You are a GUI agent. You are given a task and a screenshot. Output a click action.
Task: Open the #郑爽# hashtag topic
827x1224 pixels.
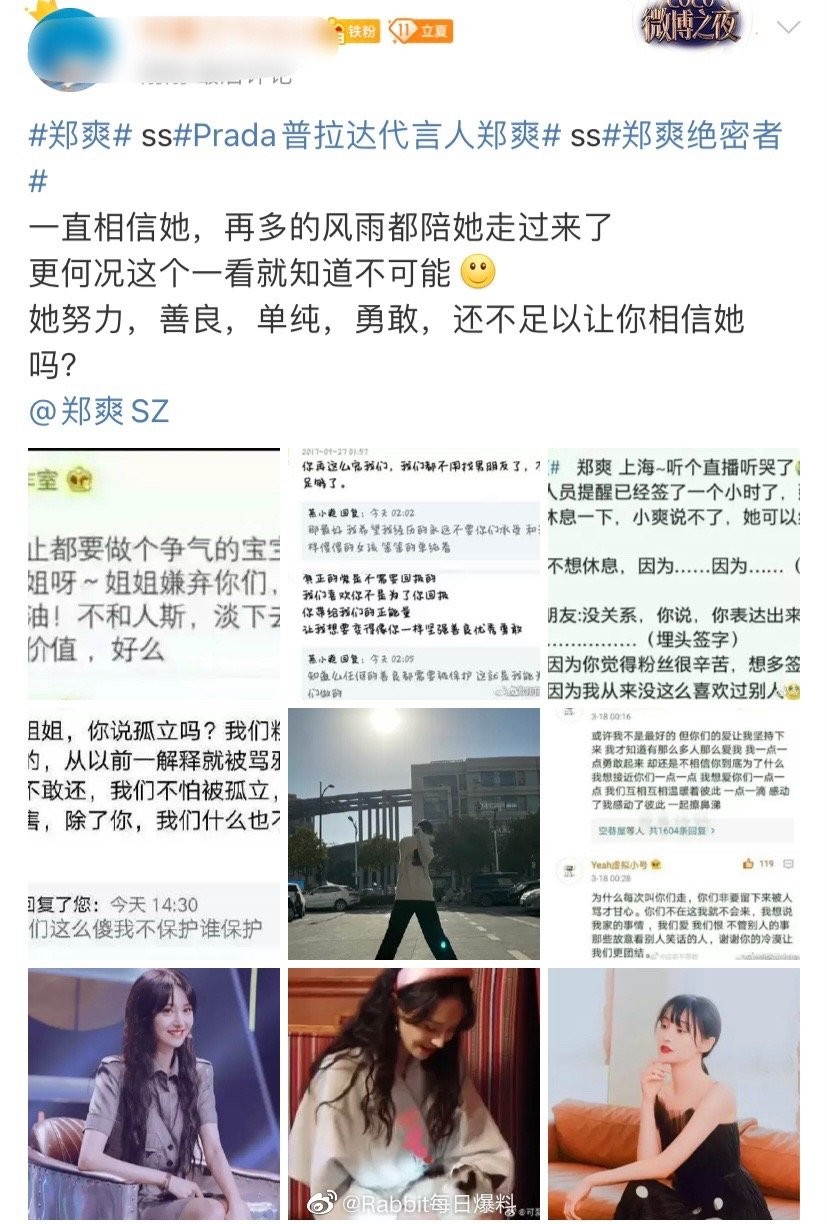point(80,135)
